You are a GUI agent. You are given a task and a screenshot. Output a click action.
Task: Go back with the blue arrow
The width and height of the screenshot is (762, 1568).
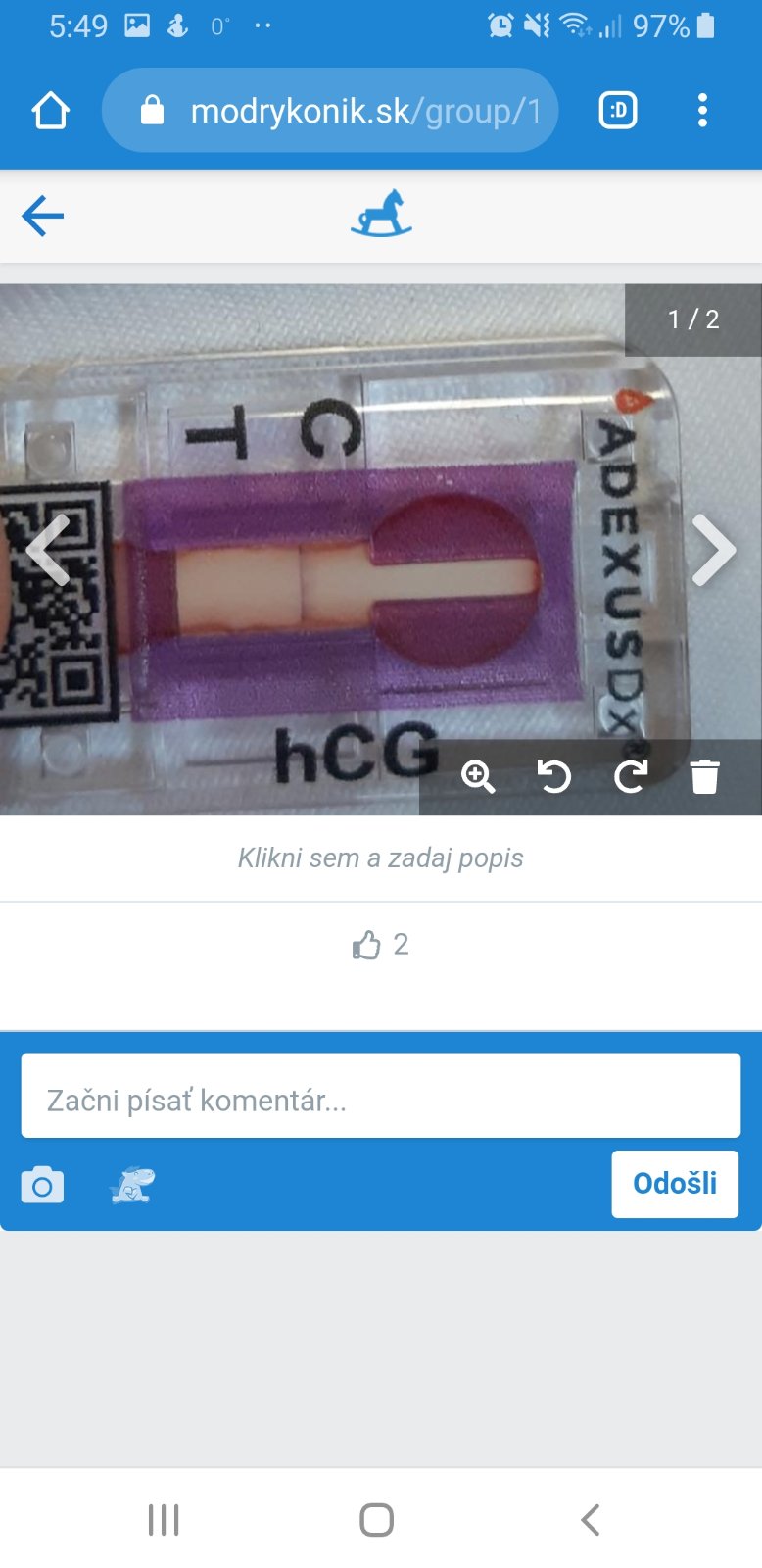pos(42,216)
